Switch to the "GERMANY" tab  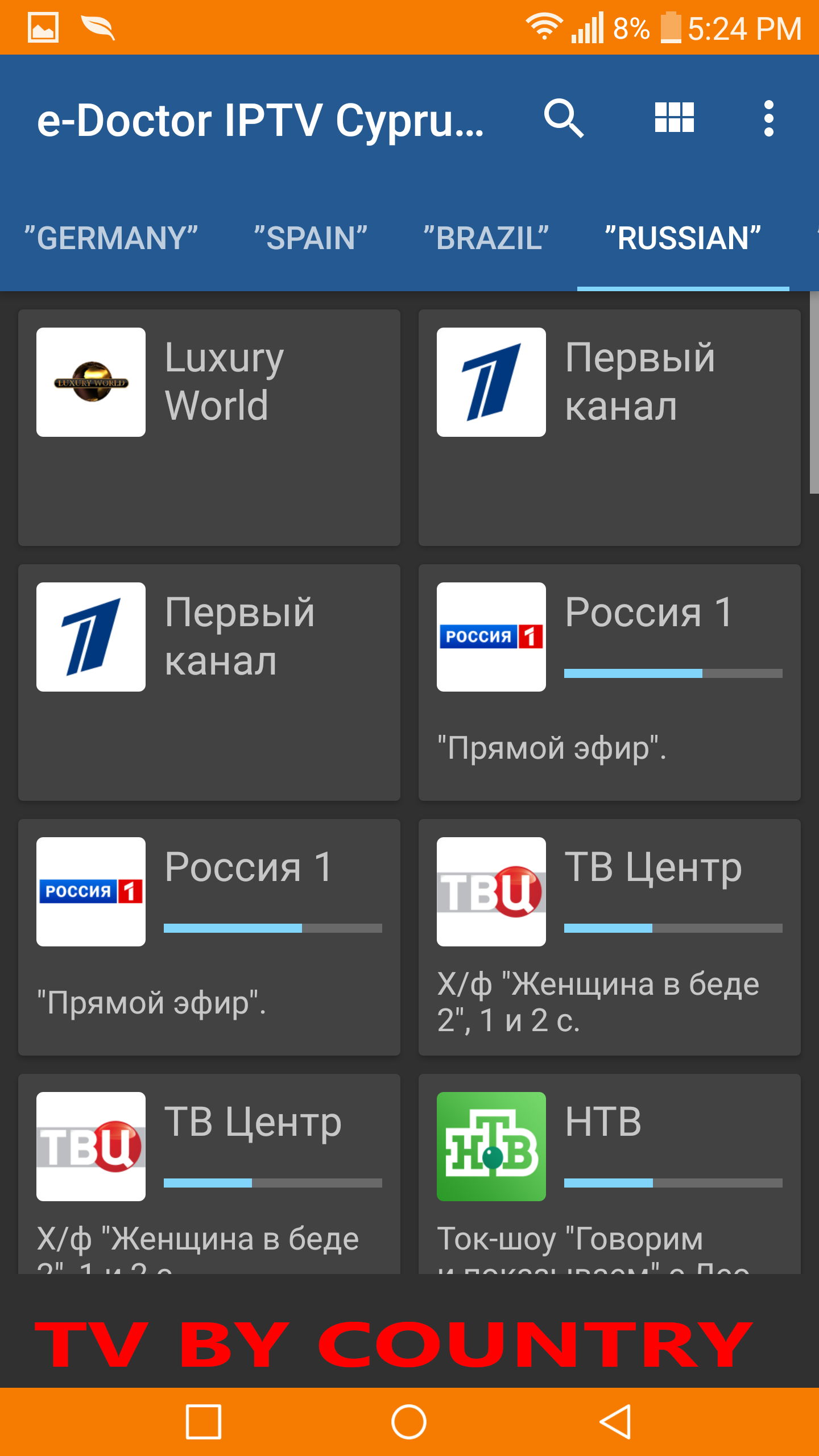point(111,238)
